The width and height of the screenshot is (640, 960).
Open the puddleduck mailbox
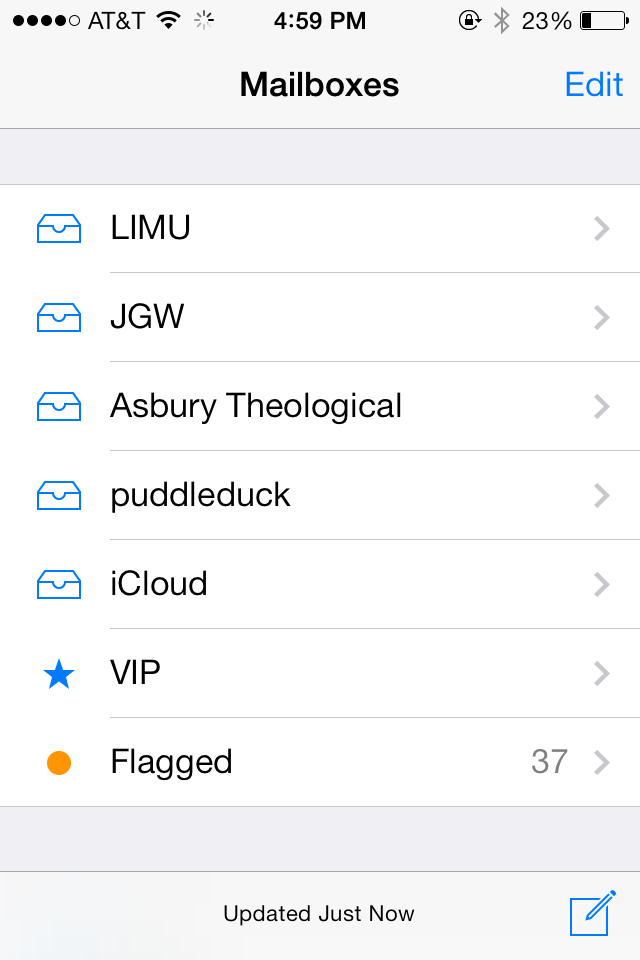(x=320, y=496)
